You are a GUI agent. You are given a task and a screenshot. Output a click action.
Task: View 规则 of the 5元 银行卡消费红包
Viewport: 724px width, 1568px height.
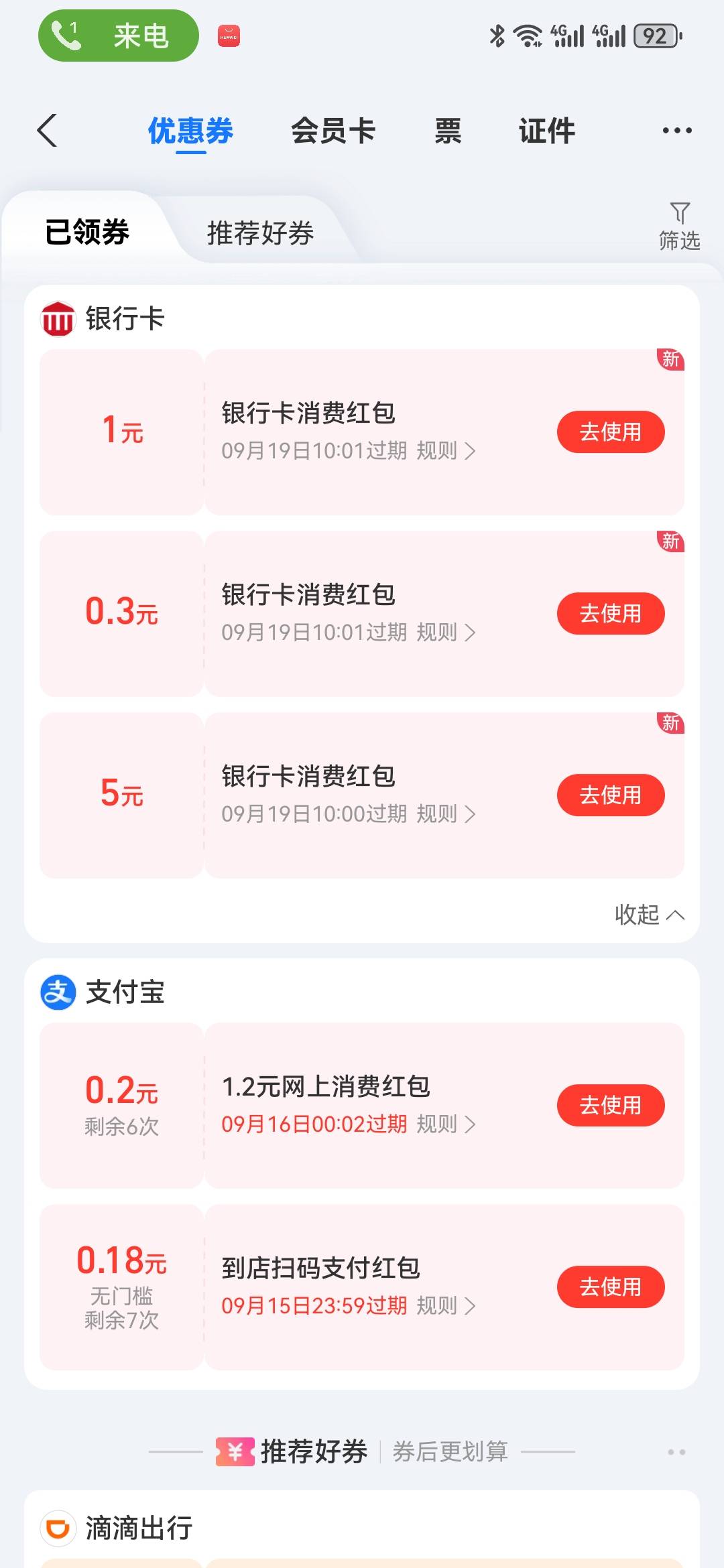pos(446,813)
